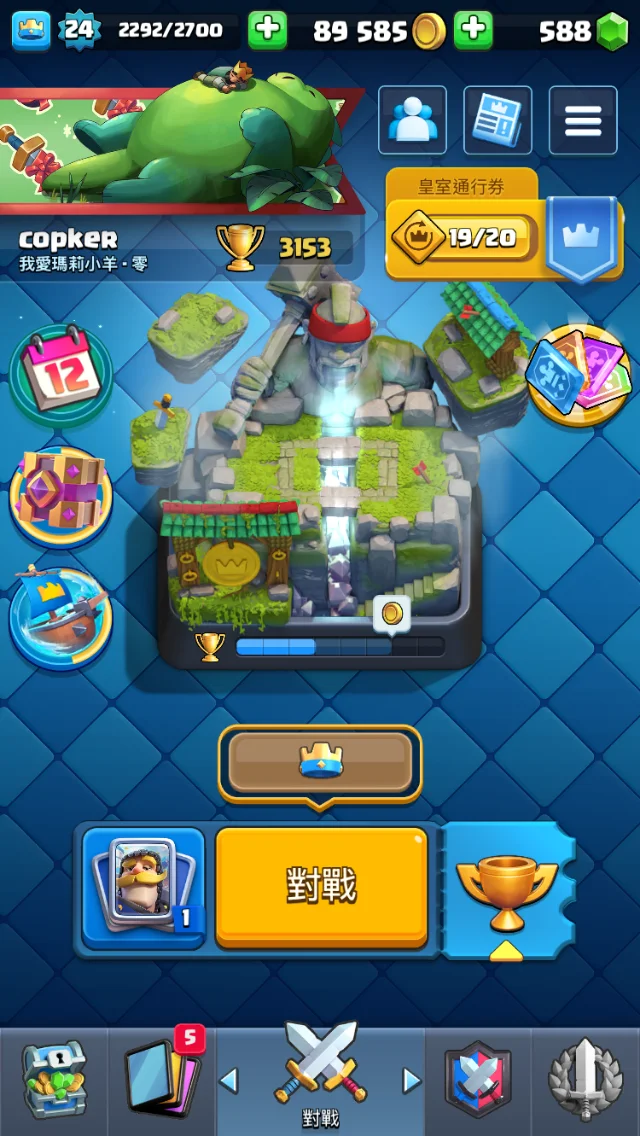Switch to the events sword emblem tab
640x1136 pixels.
pos(586,1080)
